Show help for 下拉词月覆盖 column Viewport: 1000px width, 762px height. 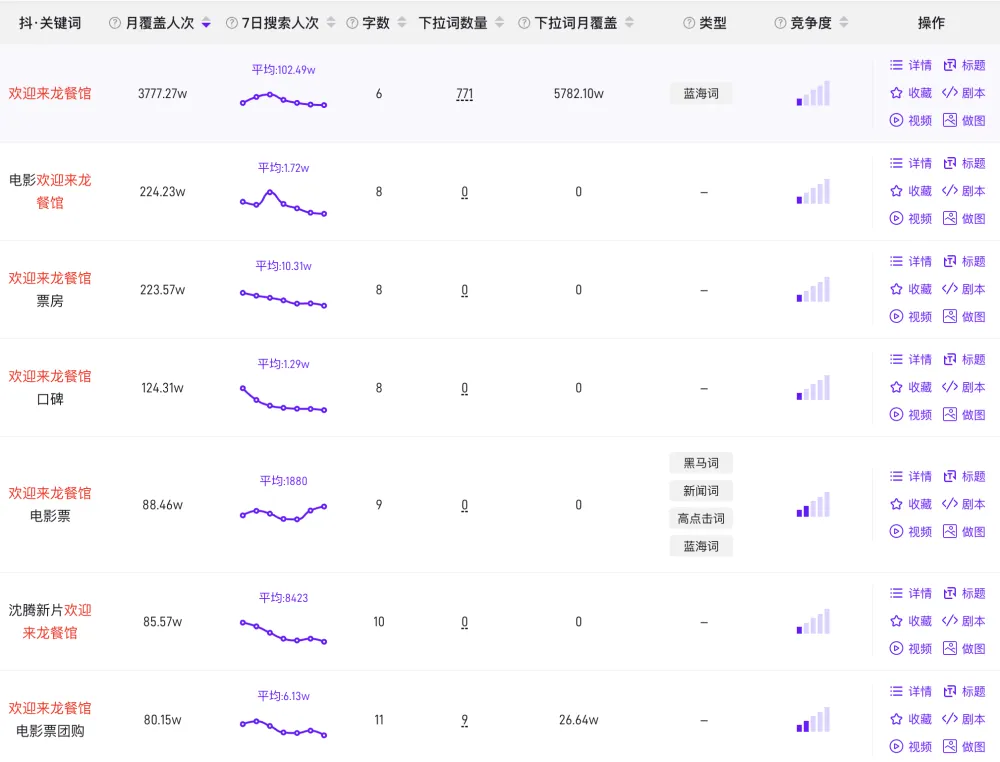tap(524, 23)
